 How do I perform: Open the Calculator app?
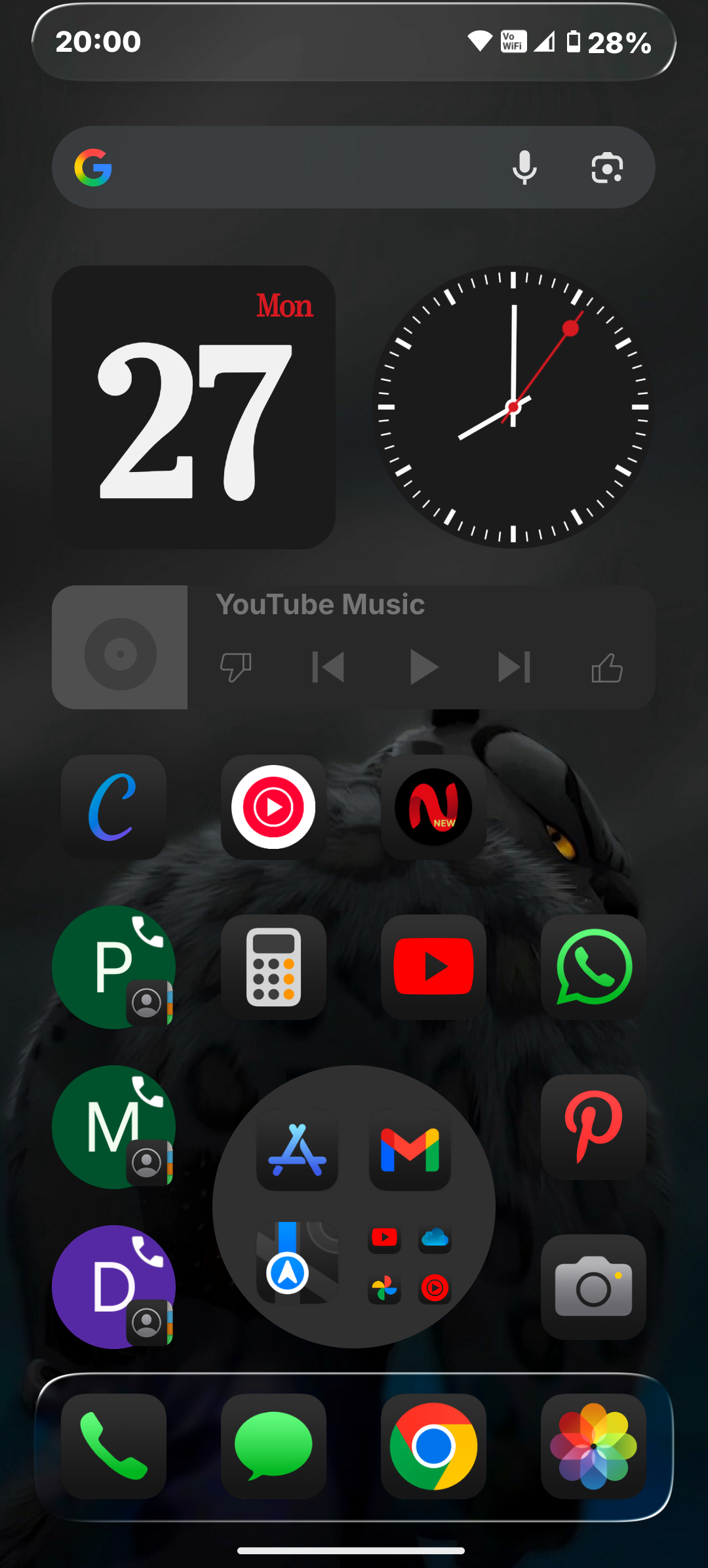[x=273, y=967]
